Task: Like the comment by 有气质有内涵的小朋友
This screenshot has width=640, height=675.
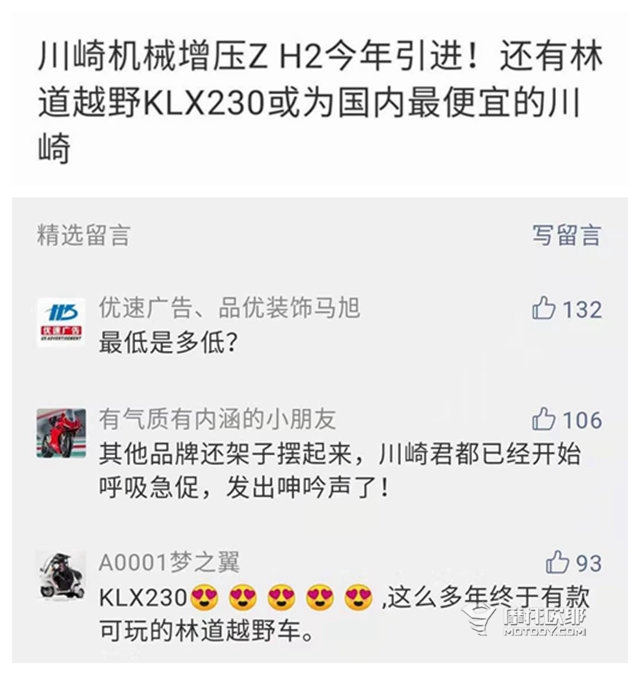Action: [545, 419]
